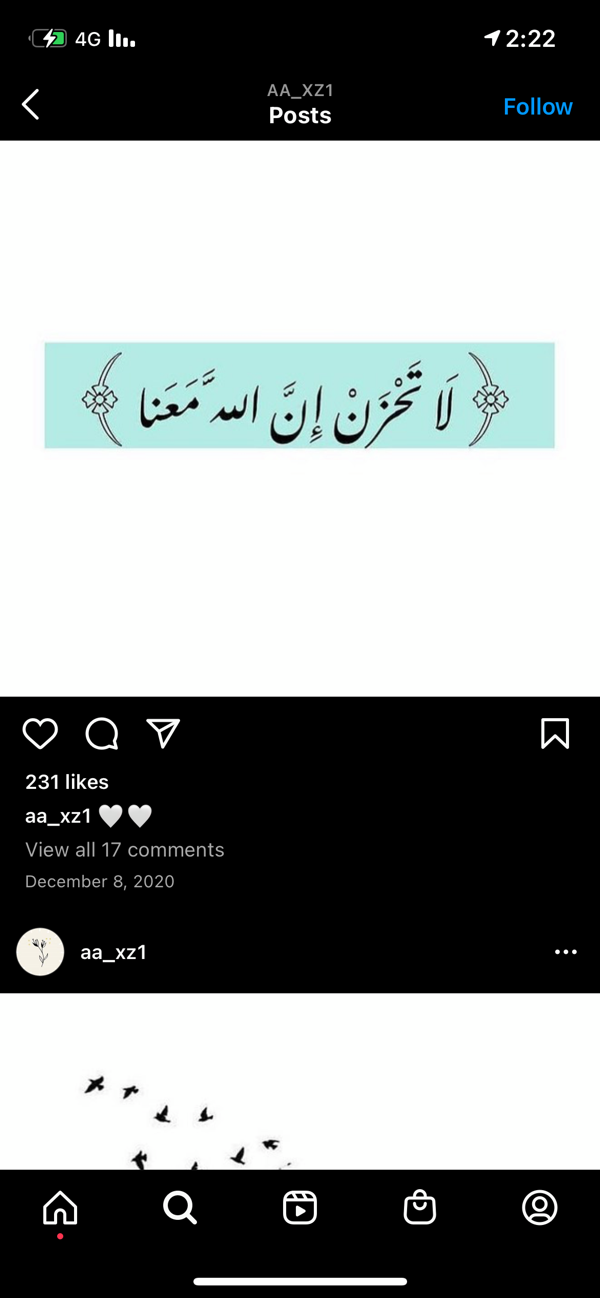This screenshot has height=1298, width=600.
Task: Open the comment icon under the post
Action: tap(102, 734)
